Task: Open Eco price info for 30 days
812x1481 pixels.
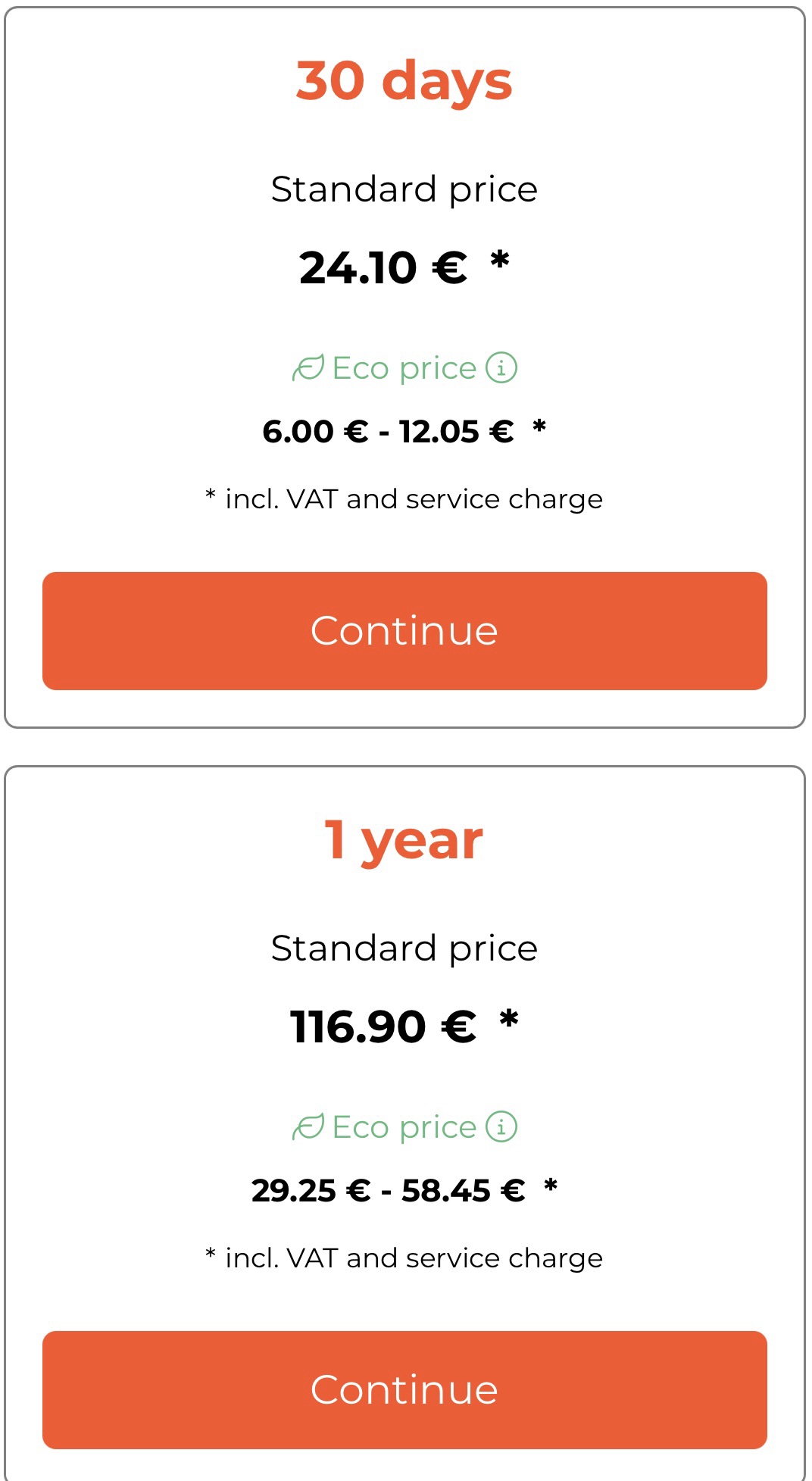Action: point(501,368)
